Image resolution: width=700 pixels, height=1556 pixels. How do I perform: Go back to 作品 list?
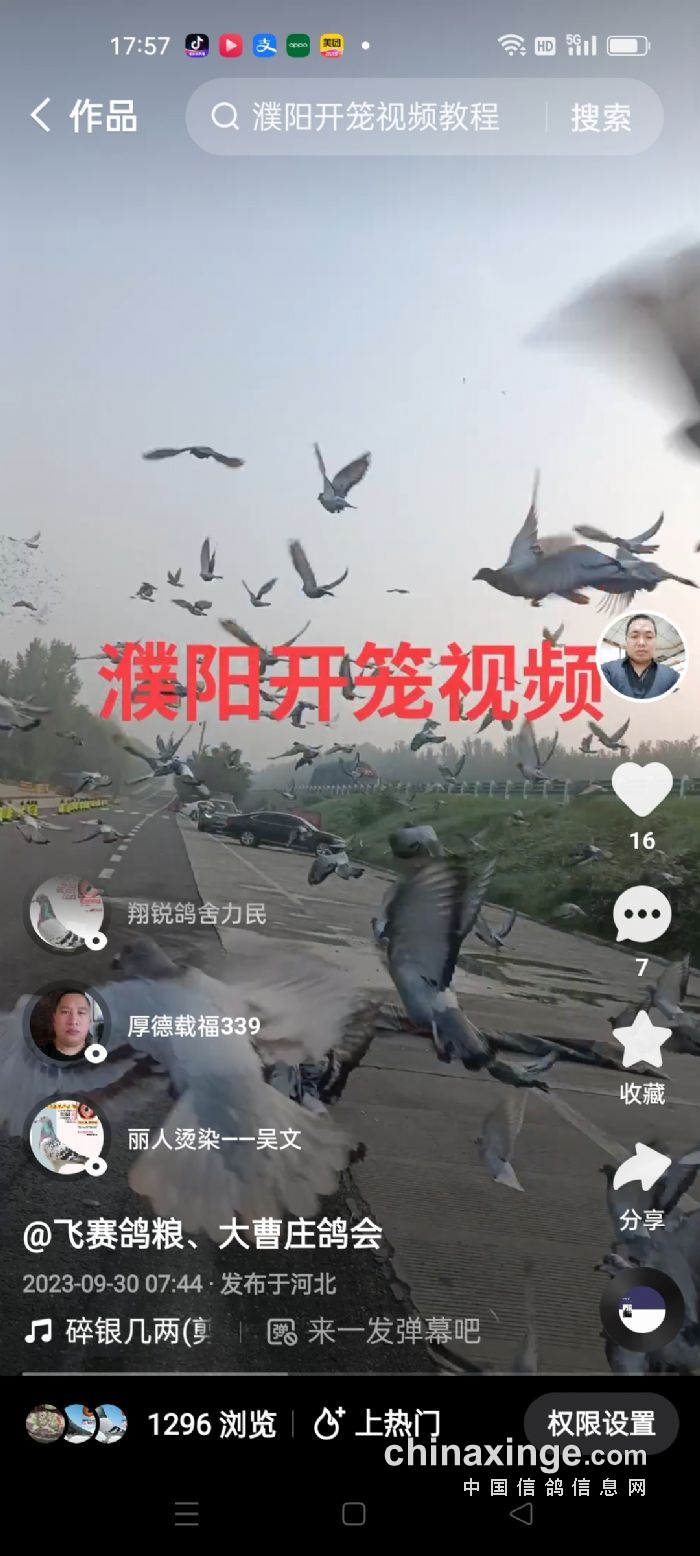click(x=82, y=116)
